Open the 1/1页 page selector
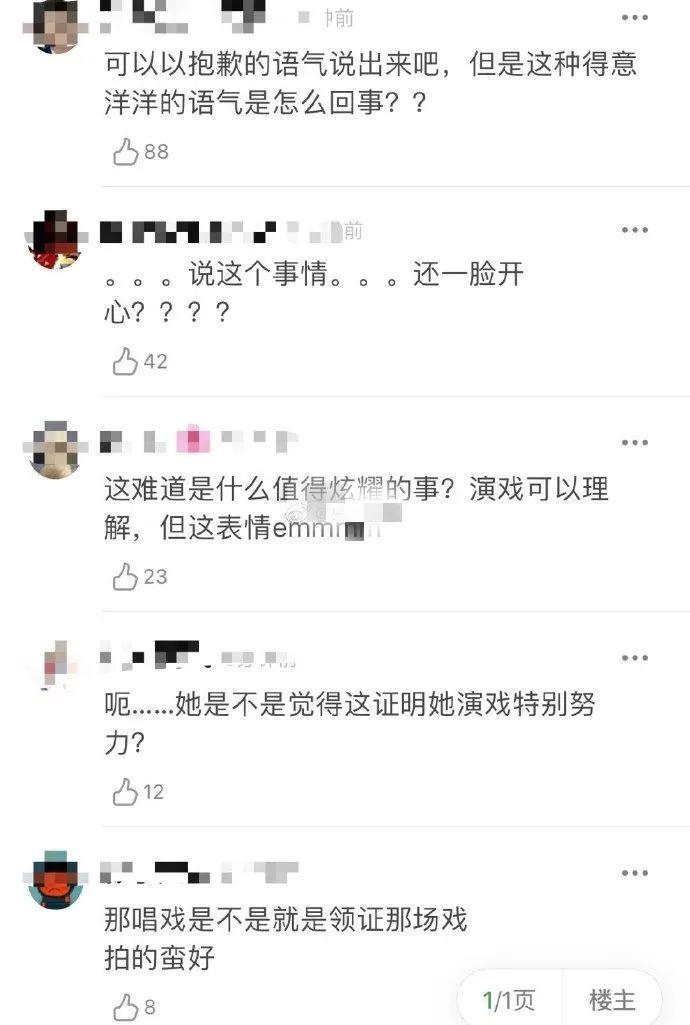 (509, 999)
